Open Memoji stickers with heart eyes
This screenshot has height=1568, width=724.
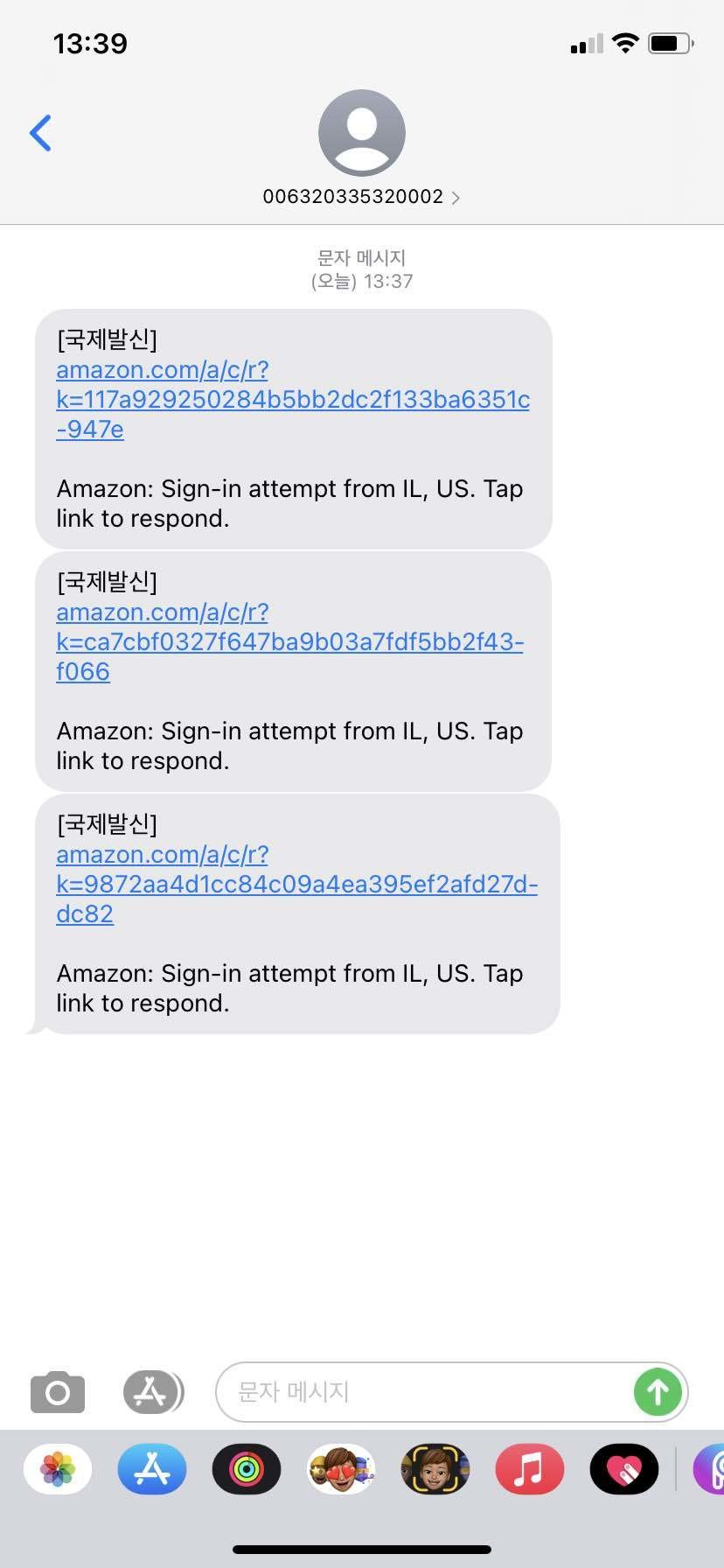(341, 1469)
